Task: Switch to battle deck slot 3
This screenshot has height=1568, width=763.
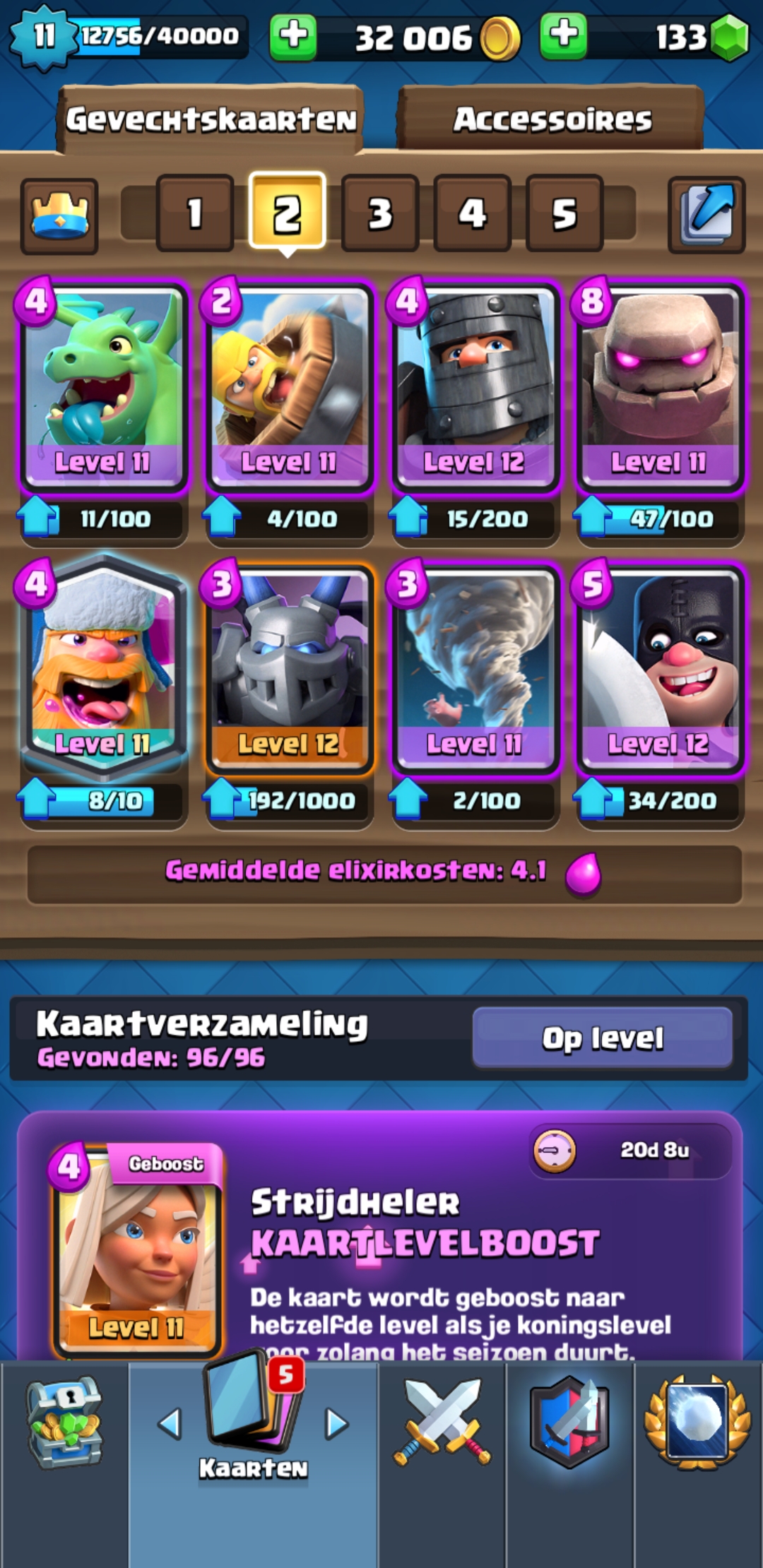Action: tap(379, 213)
